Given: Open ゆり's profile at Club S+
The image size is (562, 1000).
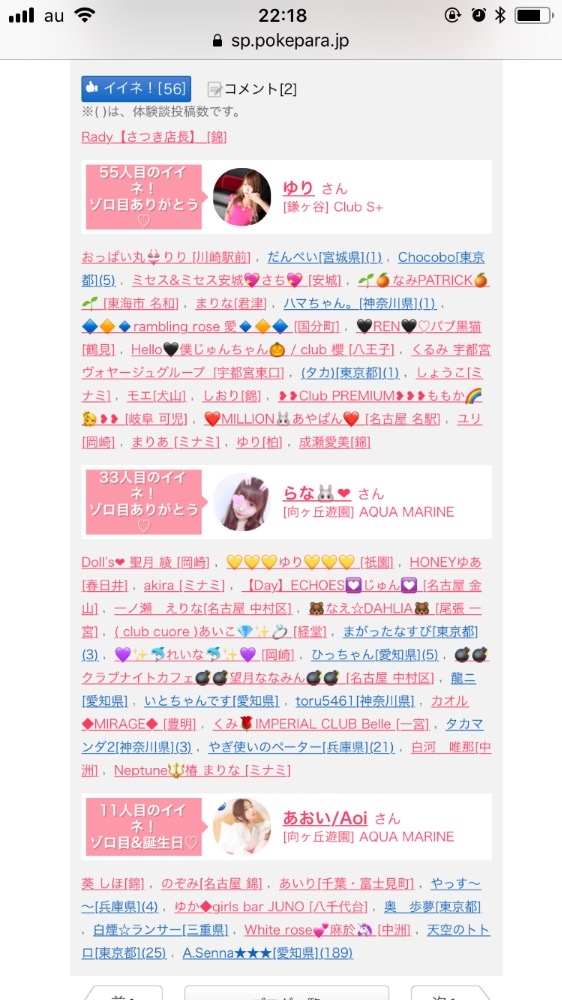Looking at the screenshot, I should (299, 188).
